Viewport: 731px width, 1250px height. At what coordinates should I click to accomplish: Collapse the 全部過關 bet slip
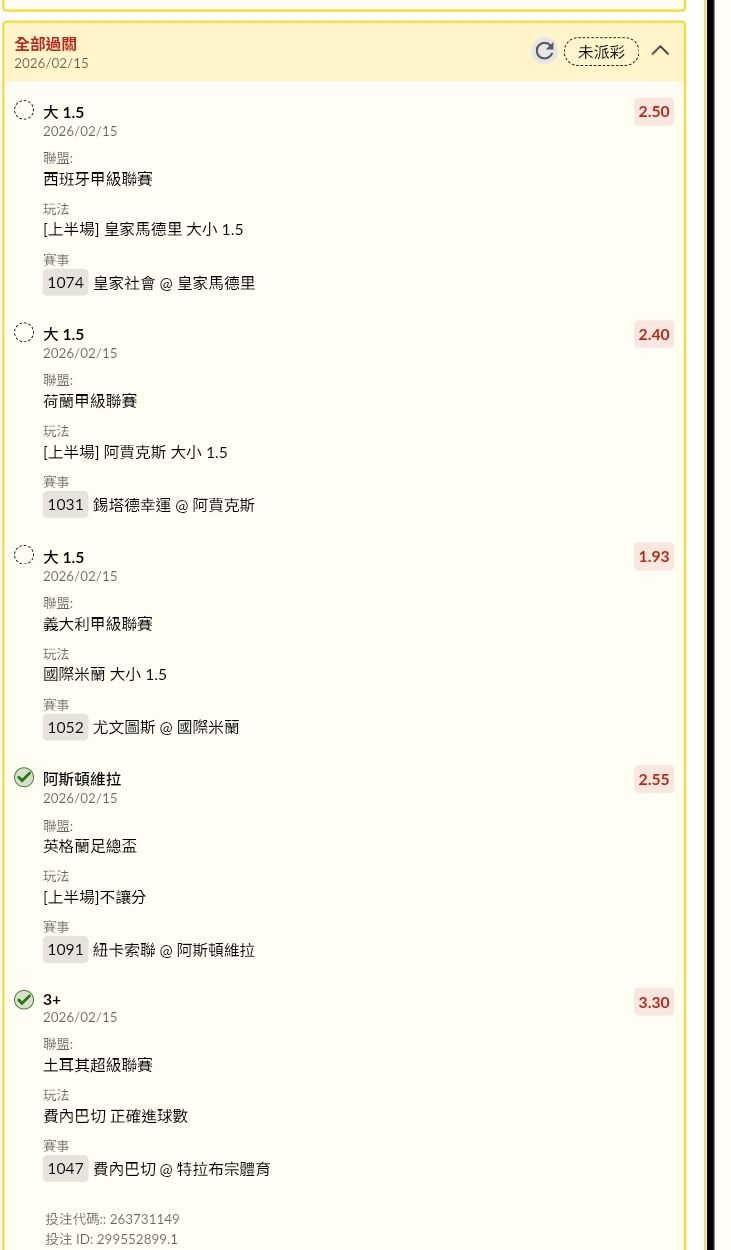(x=660, y=50)
